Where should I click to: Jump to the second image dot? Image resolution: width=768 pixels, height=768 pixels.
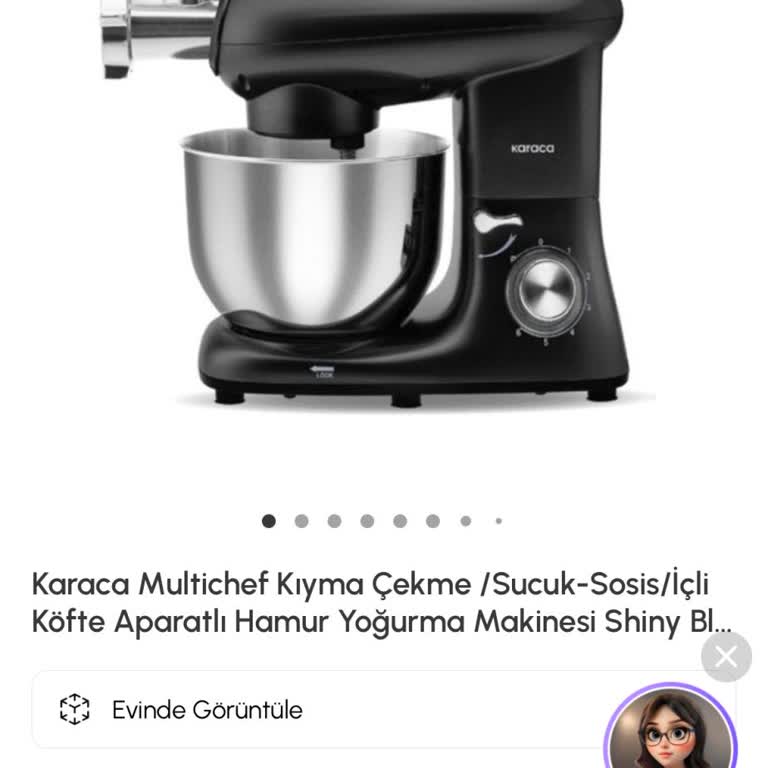[x=301, y=521]
